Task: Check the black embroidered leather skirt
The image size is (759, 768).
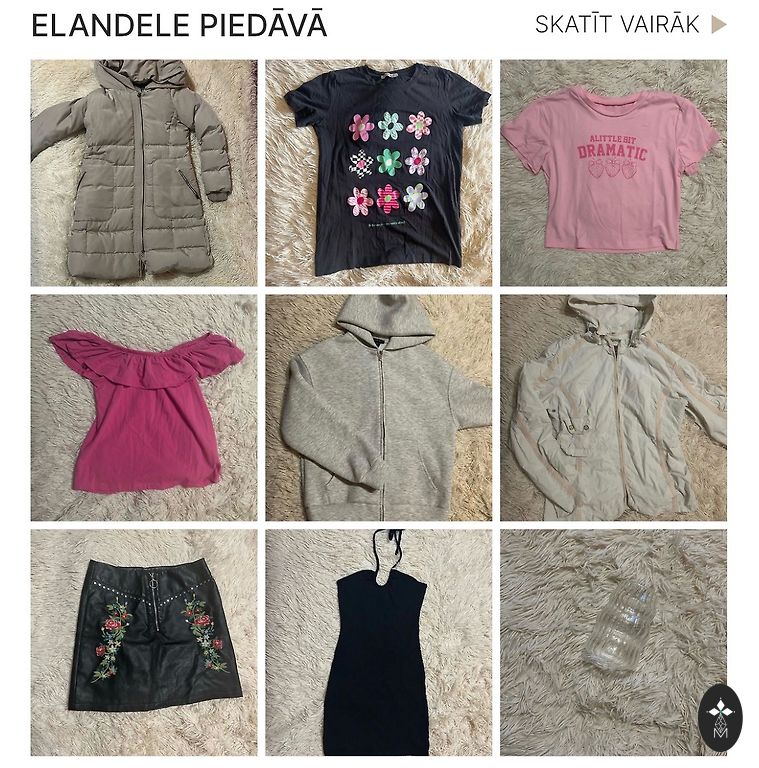Action: [143, 642]
